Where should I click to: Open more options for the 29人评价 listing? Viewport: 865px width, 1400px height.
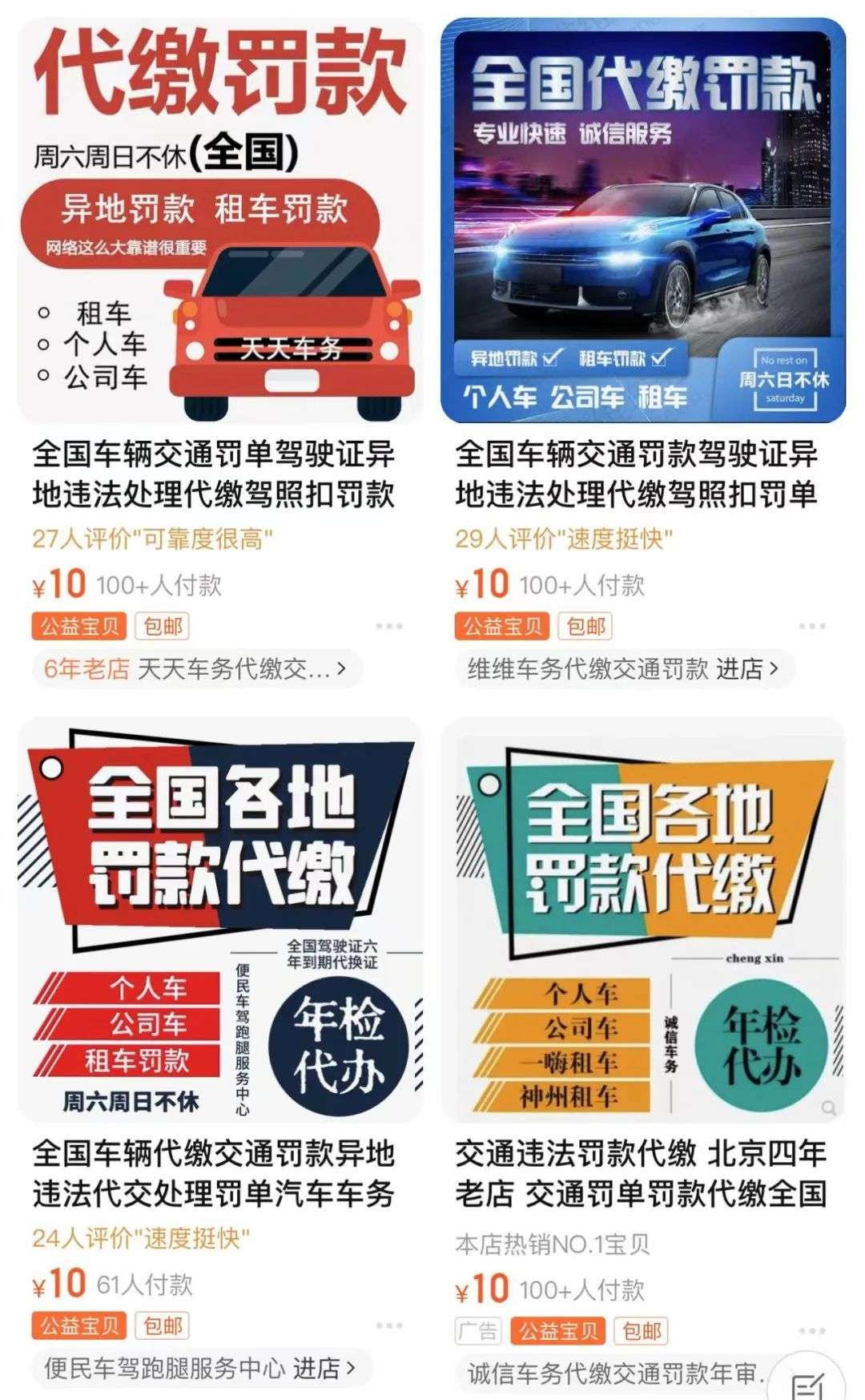(x=811, y=626)
